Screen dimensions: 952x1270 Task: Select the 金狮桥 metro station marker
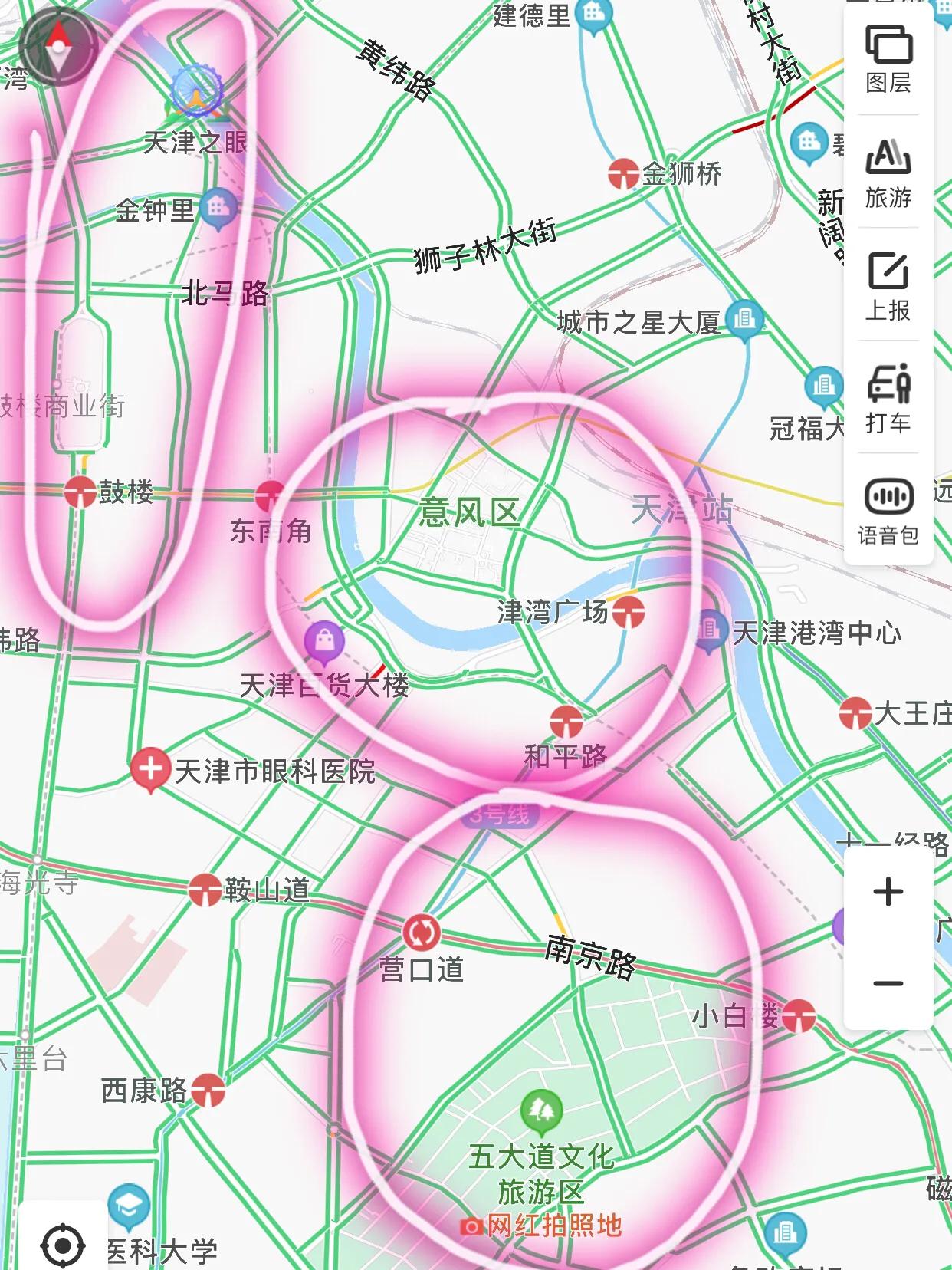(625, 174)
